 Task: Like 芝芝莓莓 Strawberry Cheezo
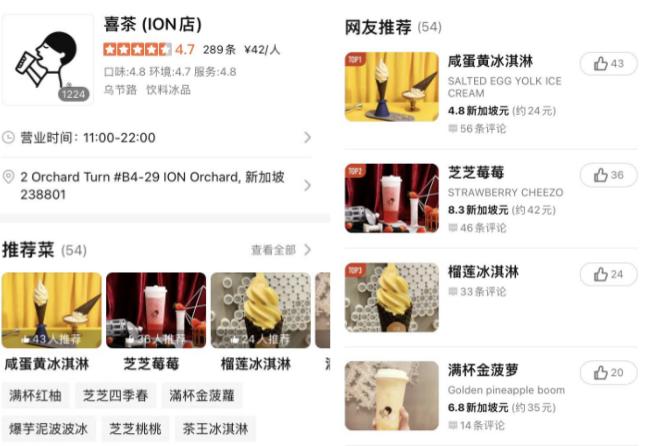(x=608, y=175)
